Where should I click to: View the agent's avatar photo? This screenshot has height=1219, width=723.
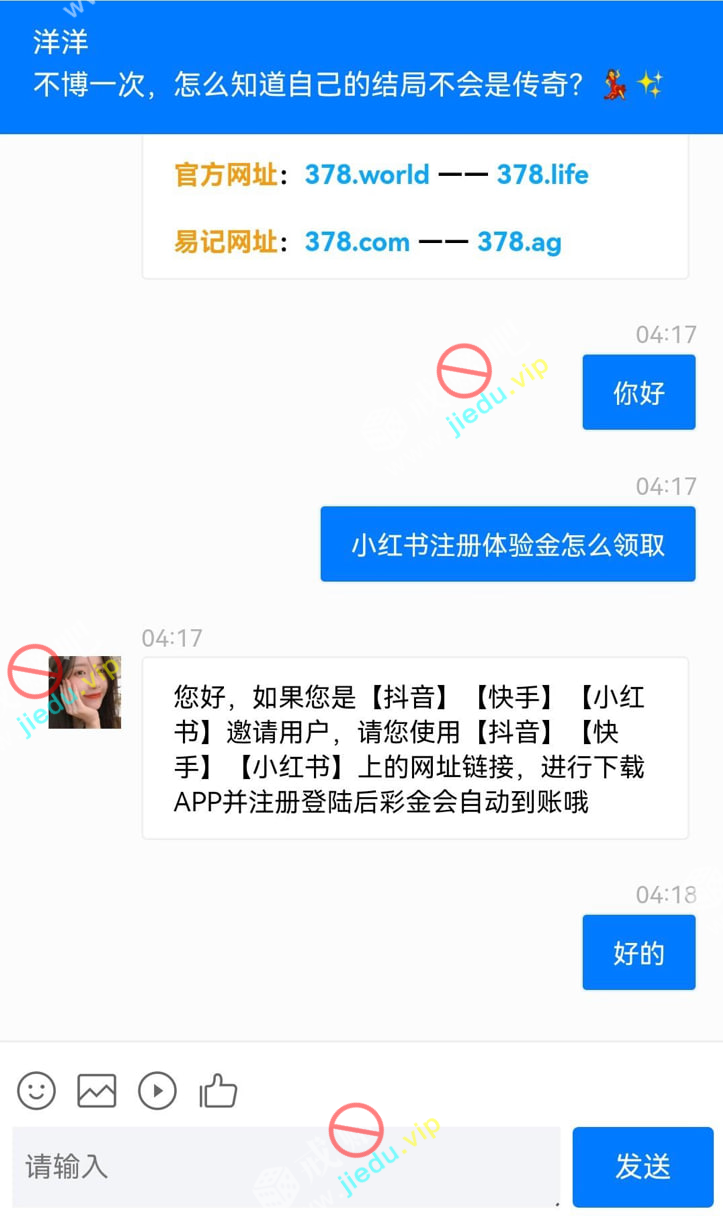tap(85, 692)
